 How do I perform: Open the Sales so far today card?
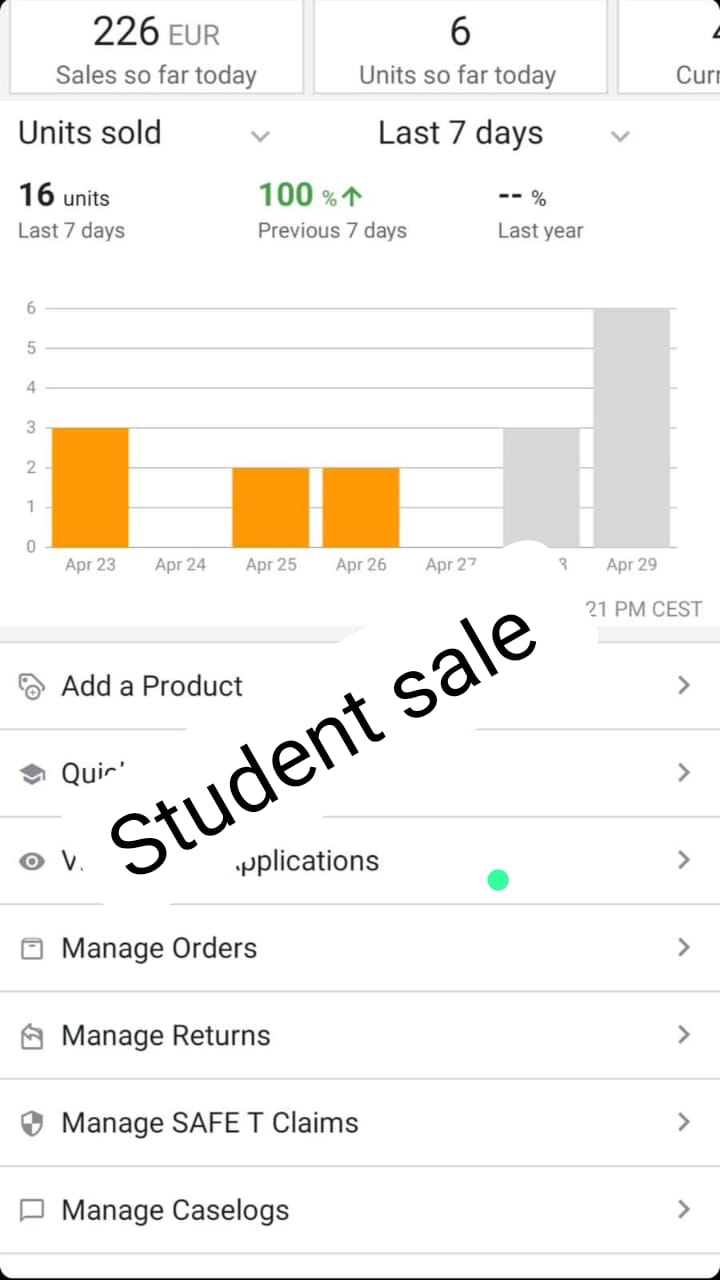coord(156,47)
